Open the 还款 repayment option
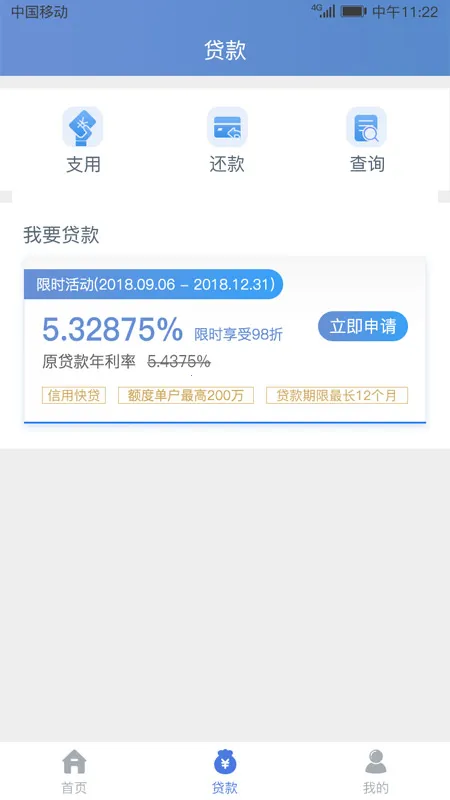This screenshot has height=800, width=450. pos(227,140)
